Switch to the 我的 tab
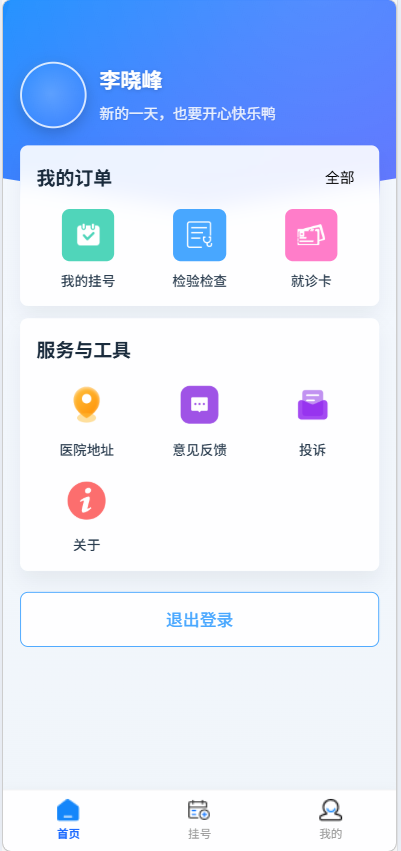This screenshot has height=851, width=401. (330, 820)
